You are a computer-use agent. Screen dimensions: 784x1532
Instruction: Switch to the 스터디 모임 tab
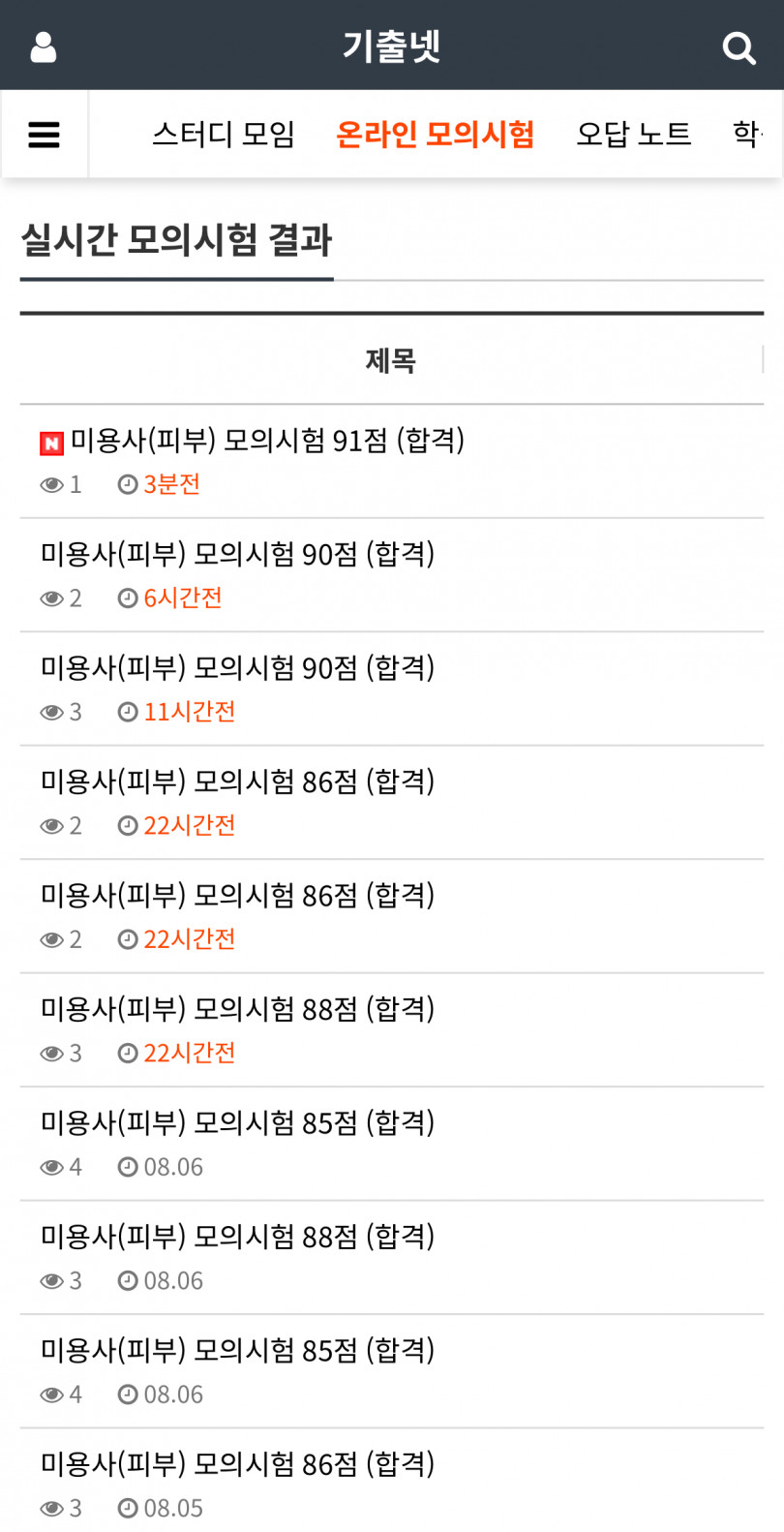pyautogui.click(x=224, y=134)
